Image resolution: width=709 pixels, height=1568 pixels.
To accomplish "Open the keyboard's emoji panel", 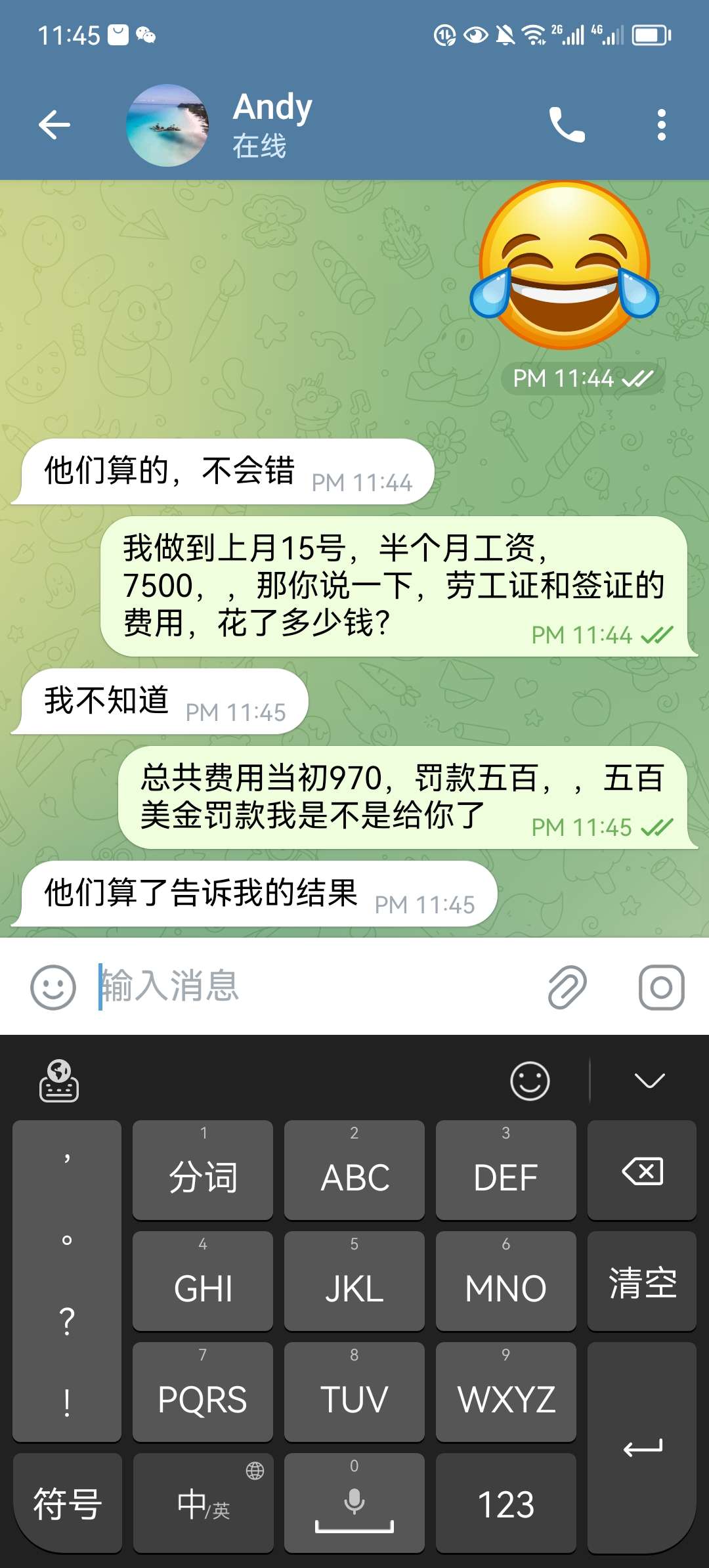I will [530, 1080].
